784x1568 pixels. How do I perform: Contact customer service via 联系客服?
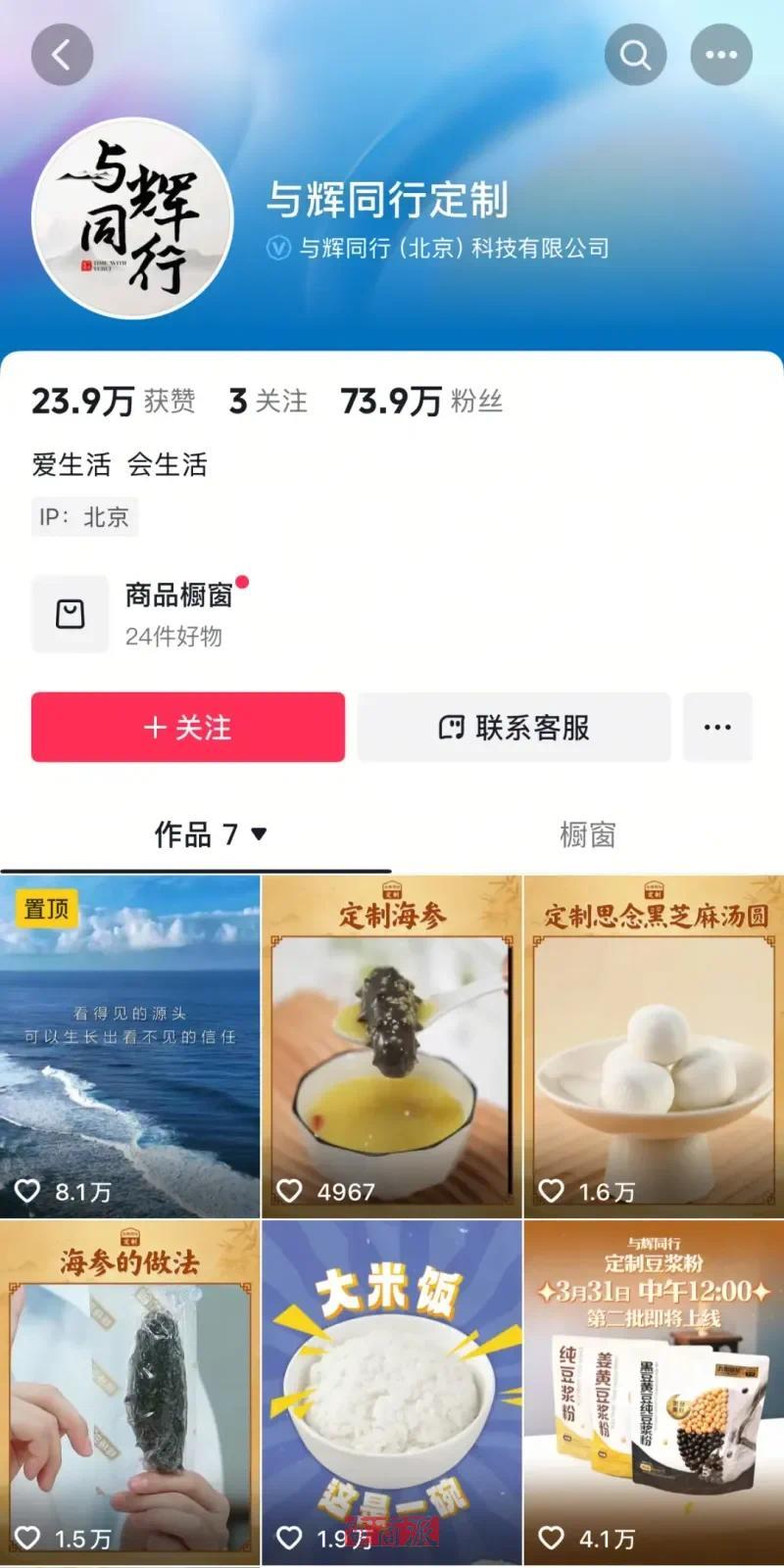coord(514,728)
